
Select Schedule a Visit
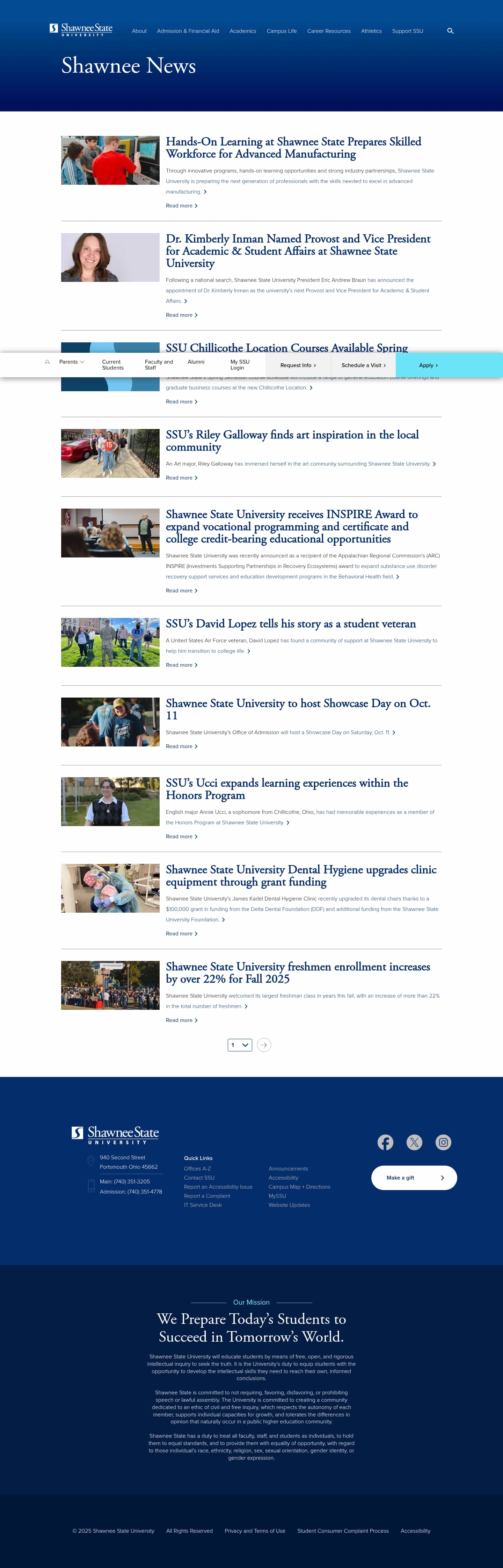(x=363, y=365)
